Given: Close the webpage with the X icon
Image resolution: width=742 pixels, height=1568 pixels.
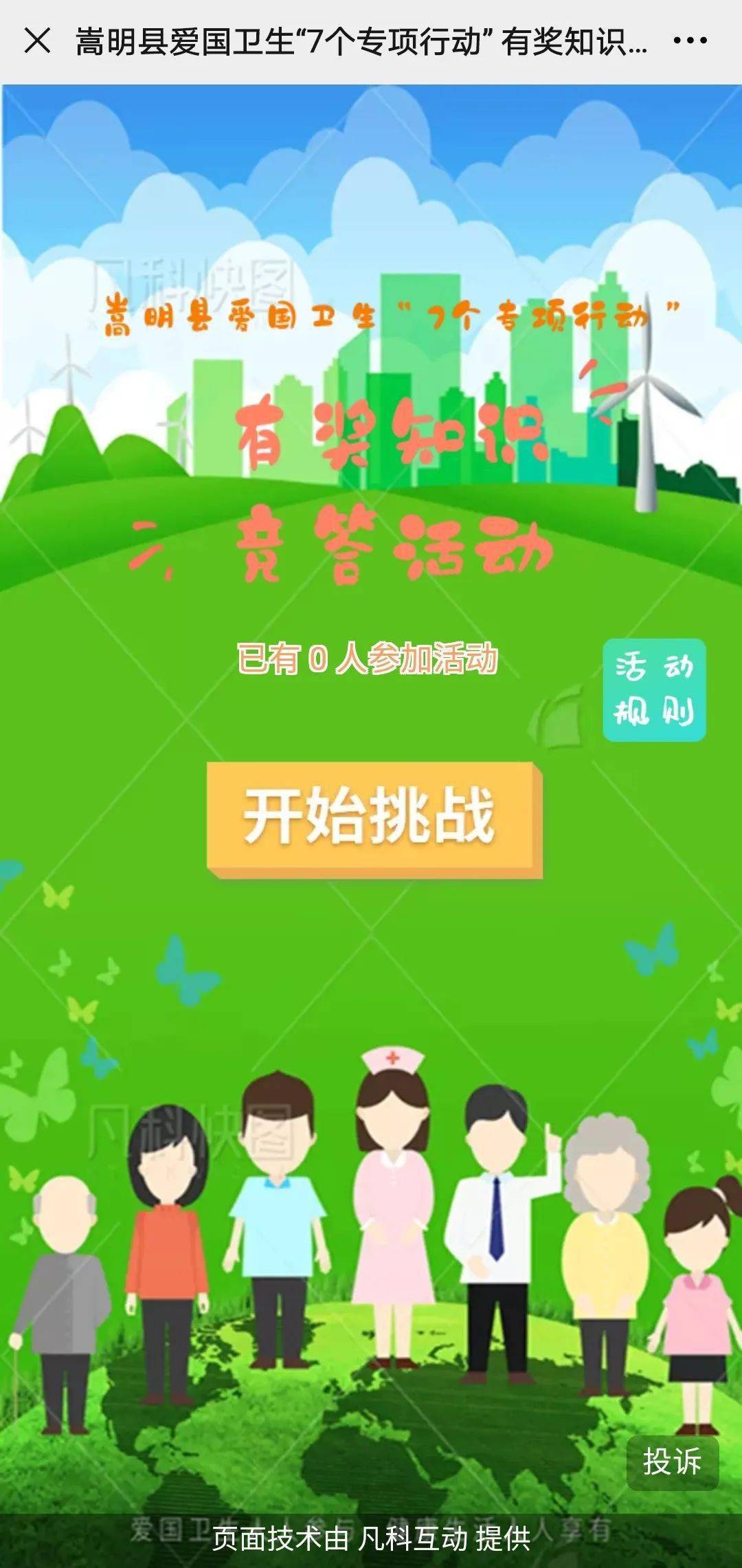Looking at the screenshot, I should pos(37,41).
